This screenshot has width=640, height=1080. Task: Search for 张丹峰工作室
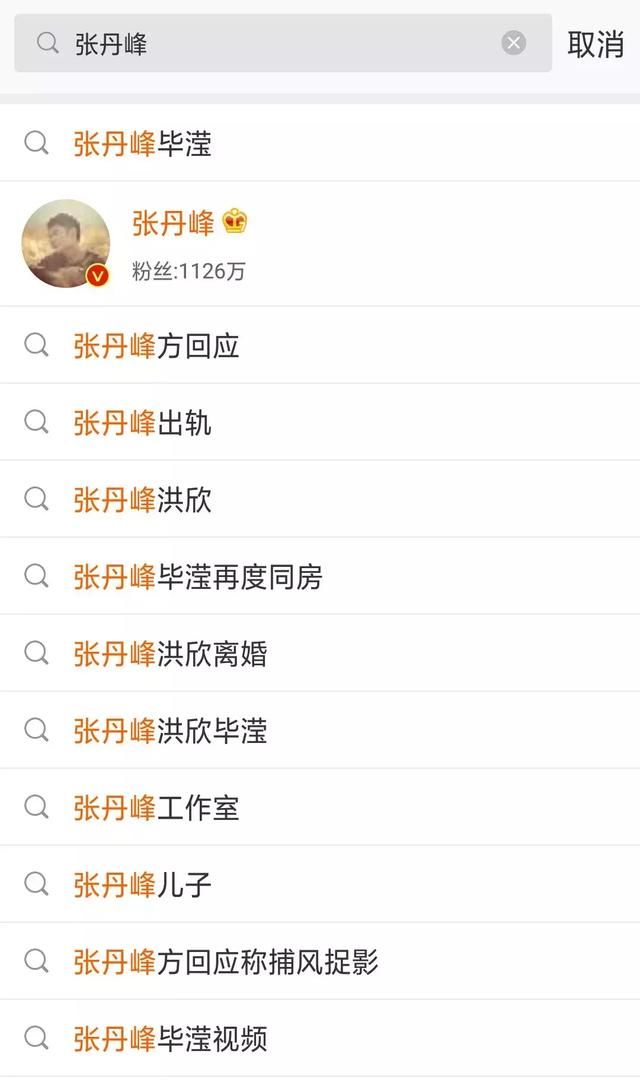click(x=320, y=808)
